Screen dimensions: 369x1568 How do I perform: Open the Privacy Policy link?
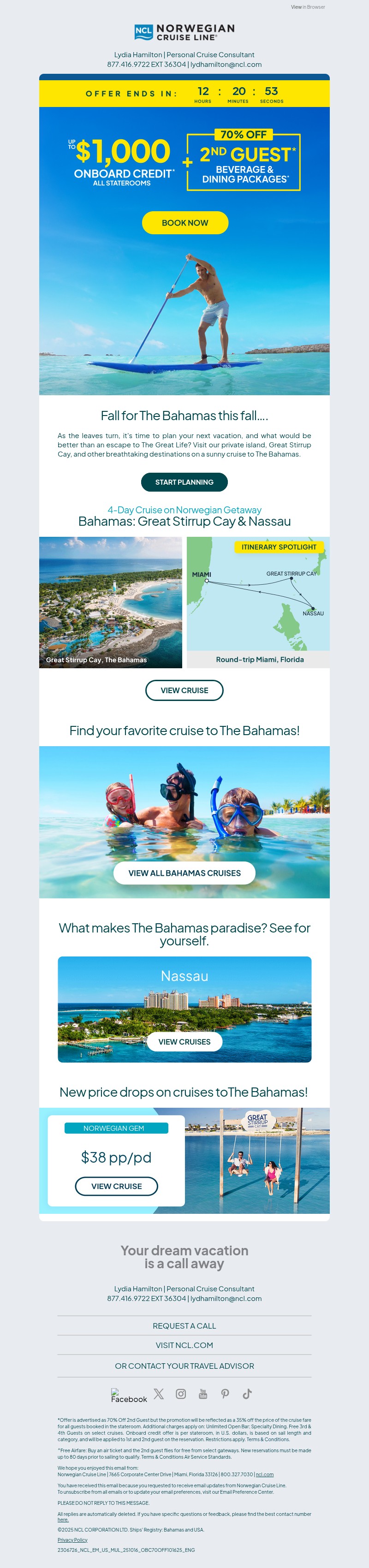pos(72,1540)
